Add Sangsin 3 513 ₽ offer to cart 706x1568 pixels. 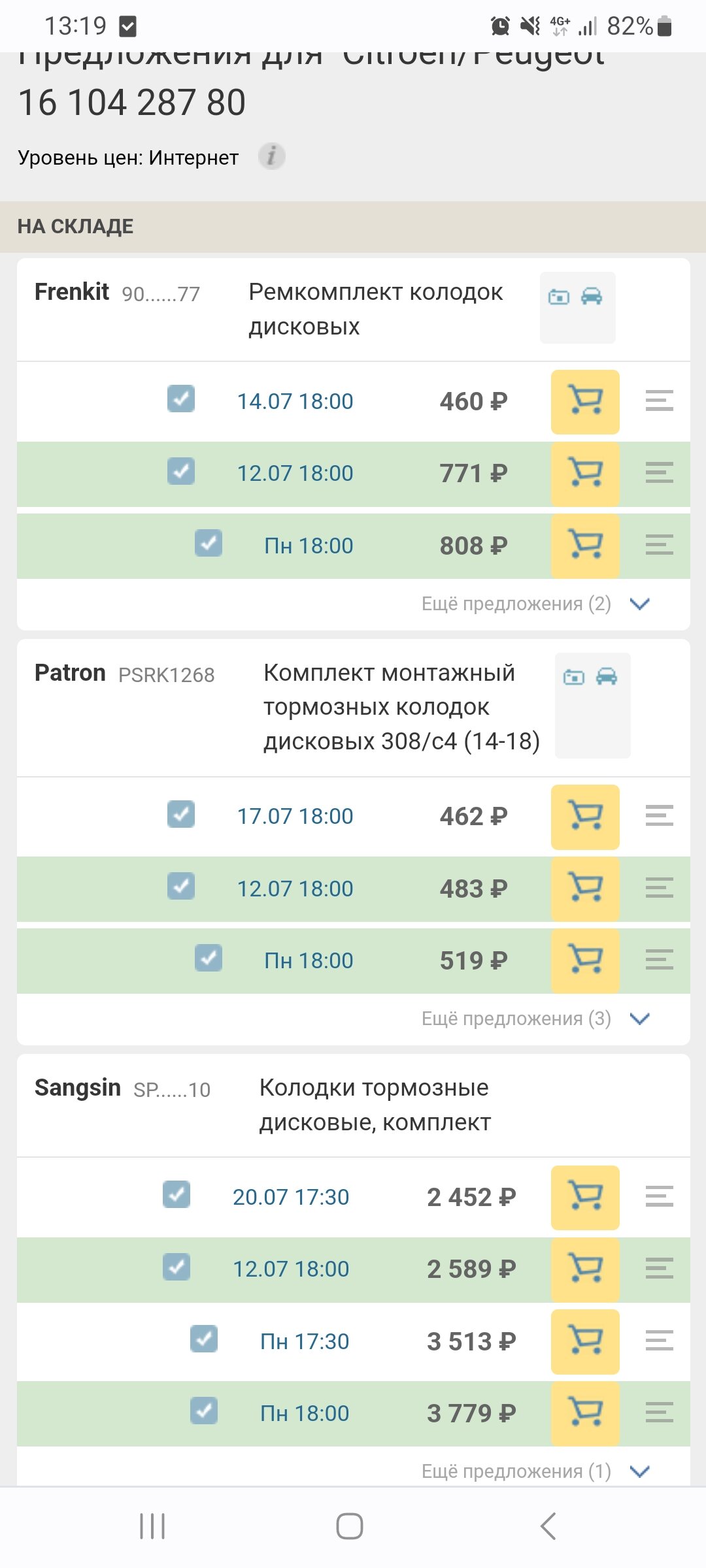coord(585,1341)
